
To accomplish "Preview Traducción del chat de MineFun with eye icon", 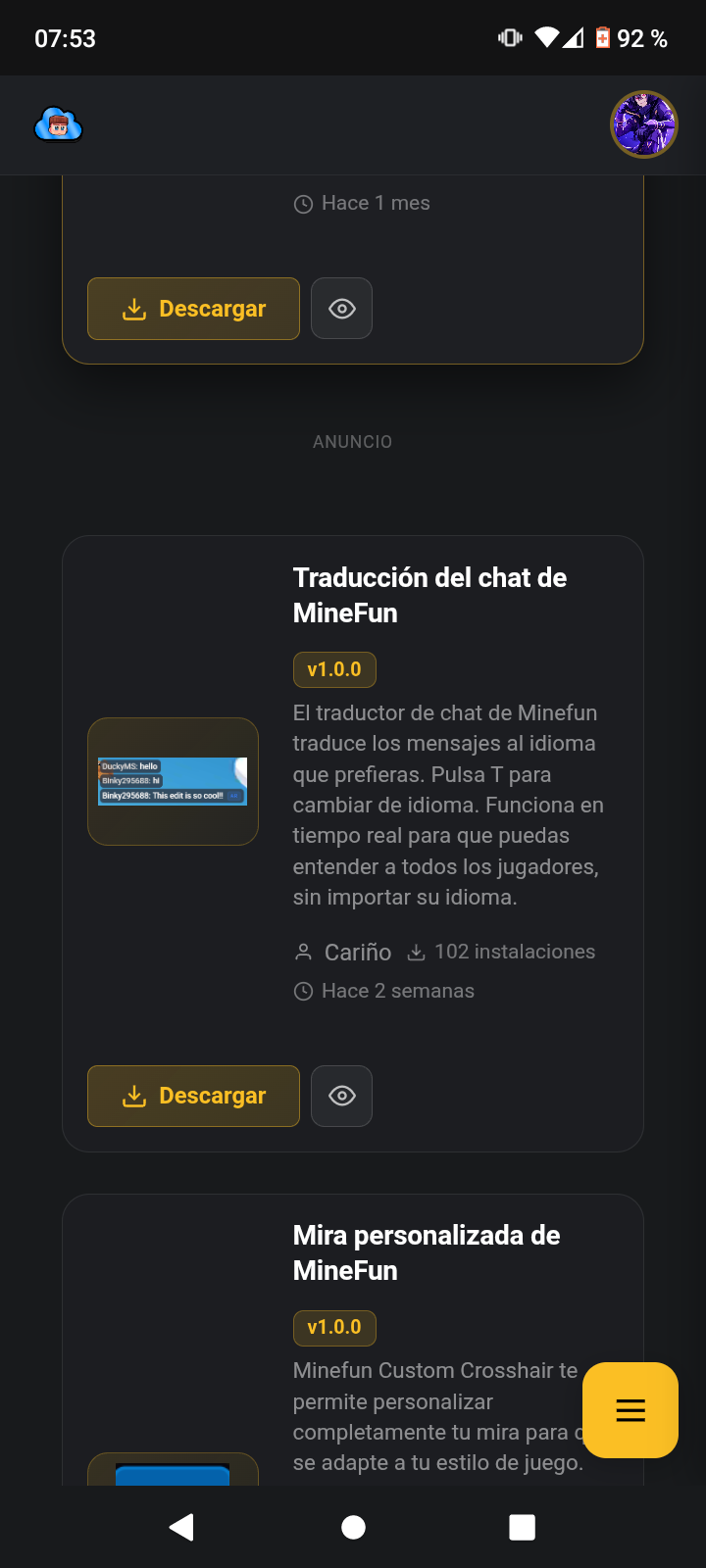I will click(x=341, y=1096).
